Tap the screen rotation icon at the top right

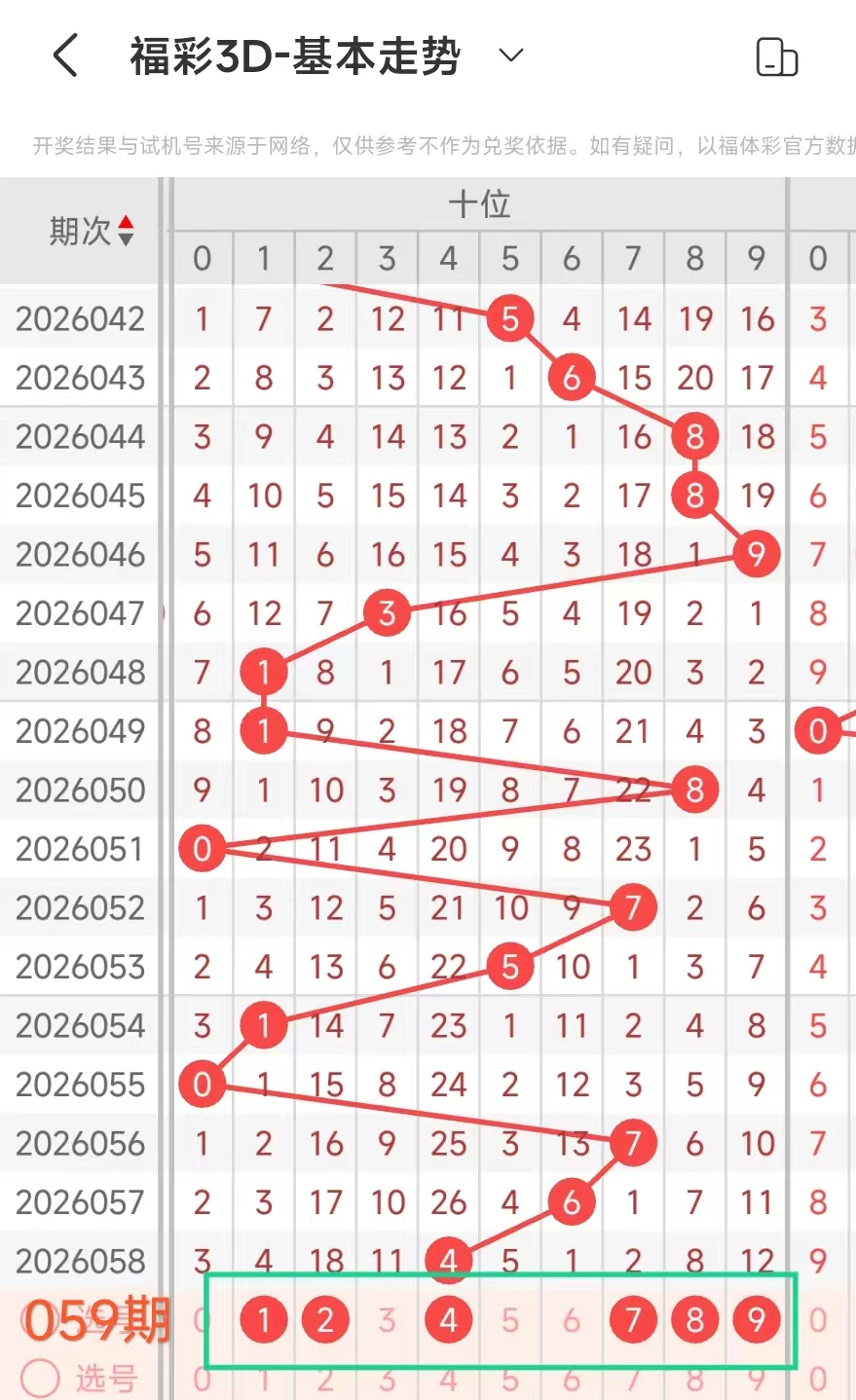point(776,56)
